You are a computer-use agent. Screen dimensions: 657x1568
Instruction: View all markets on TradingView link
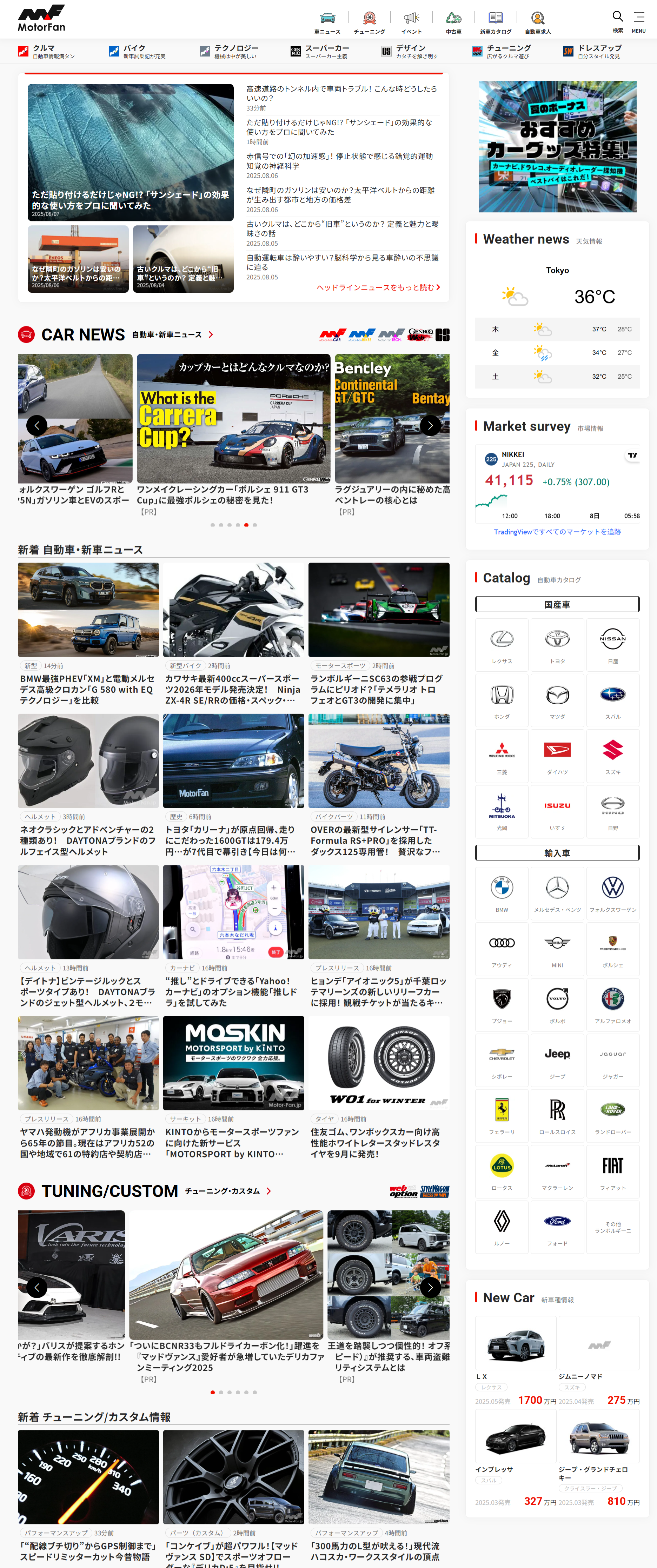557,532
